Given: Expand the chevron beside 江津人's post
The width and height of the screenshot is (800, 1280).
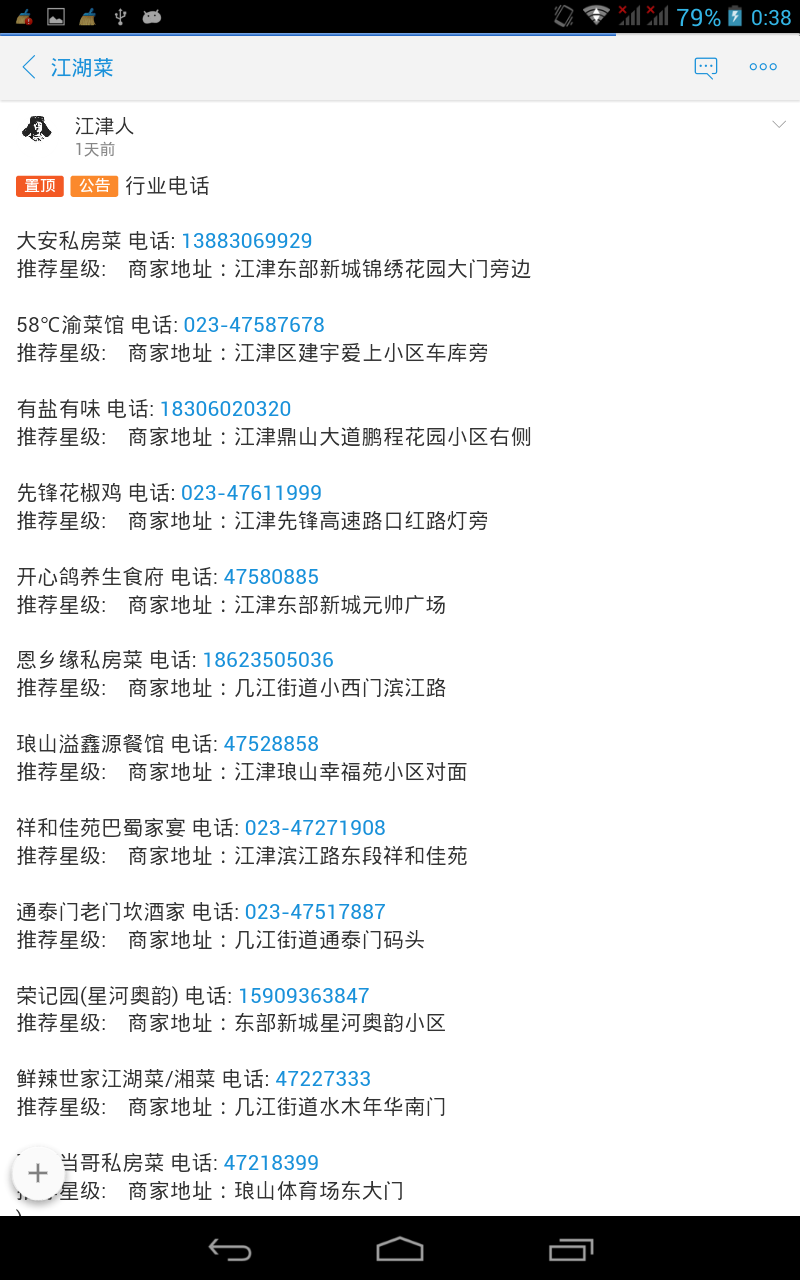Looking at the screenshot, I should click(779, 124).
